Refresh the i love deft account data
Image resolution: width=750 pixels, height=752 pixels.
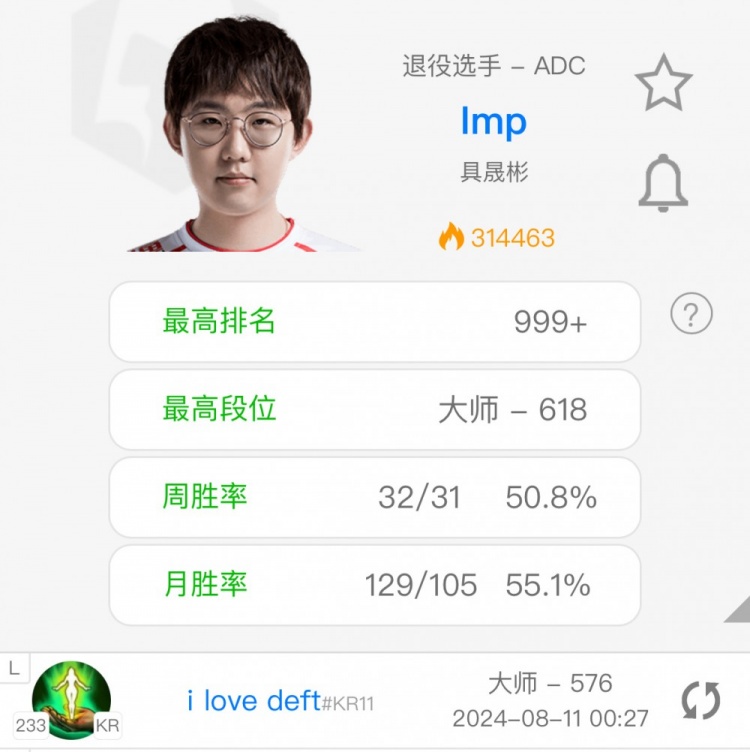(x=701, y=700)
